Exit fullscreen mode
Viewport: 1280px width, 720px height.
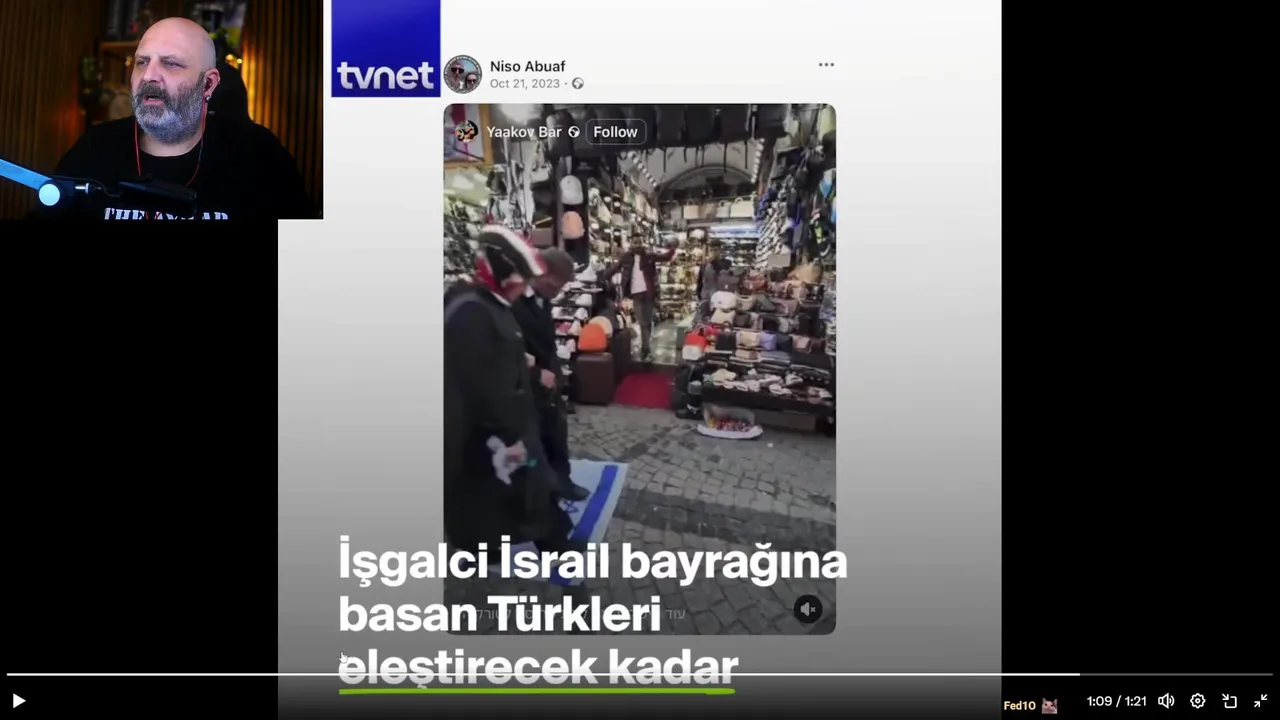coord(1261,701)
